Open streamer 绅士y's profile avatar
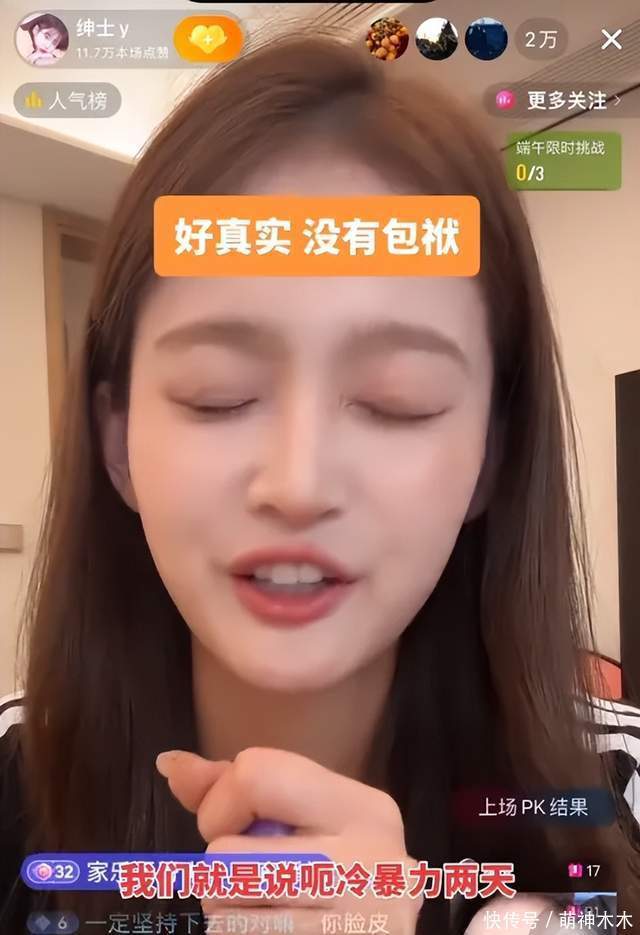 point(42,39)
